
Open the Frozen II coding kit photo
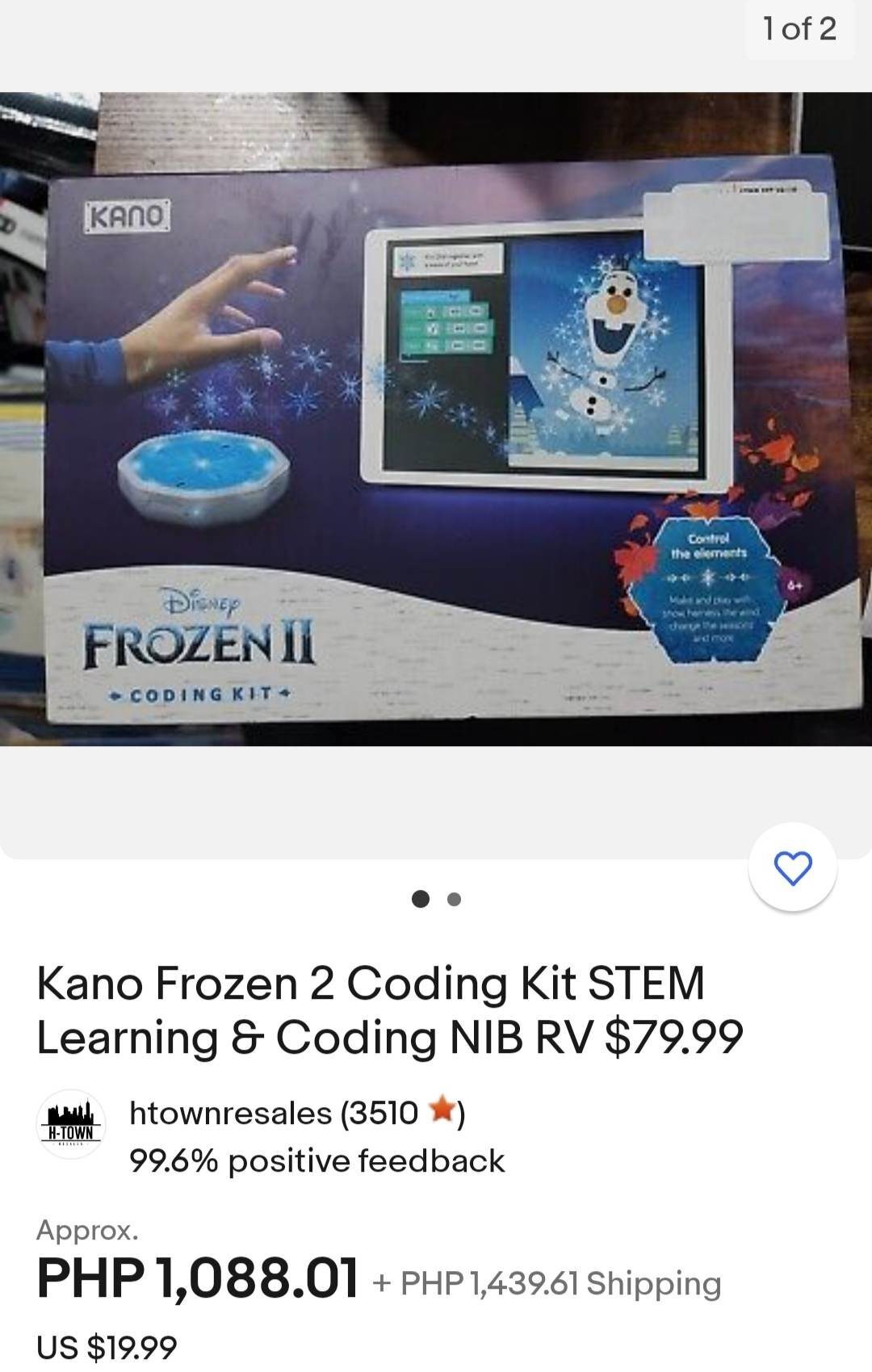click(x=436, y=436)
